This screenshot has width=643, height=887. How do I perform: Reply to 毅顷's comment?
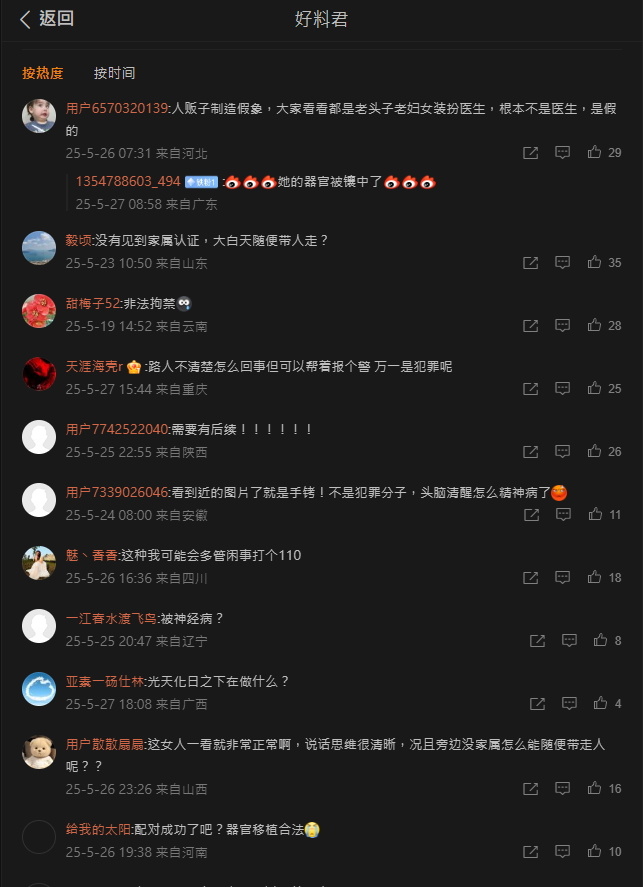click(x=563, y=263)
